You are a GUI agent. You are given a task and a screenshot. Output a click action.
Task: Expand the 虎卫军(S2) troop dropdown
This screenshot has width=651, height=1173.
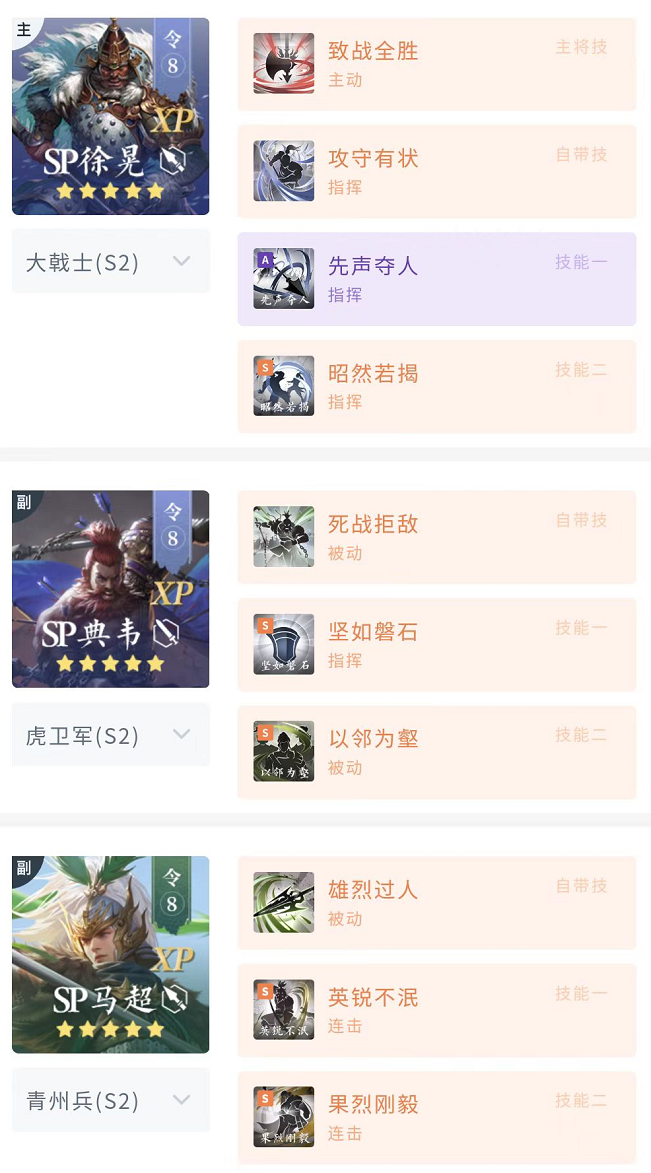[x=110, y=735]
